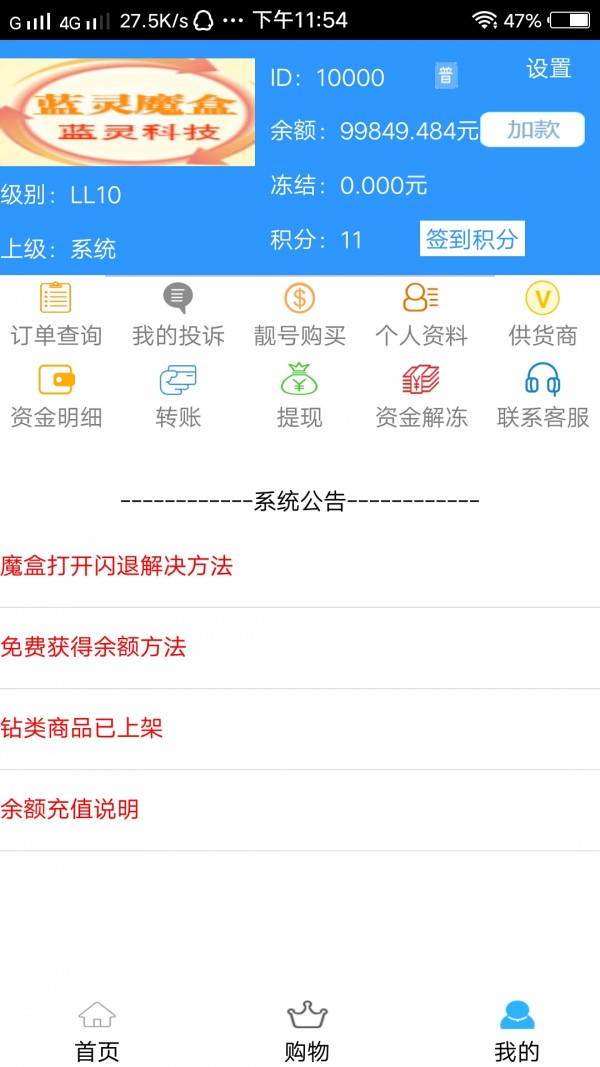Open 提现 withdrawal

click(300, 397)
